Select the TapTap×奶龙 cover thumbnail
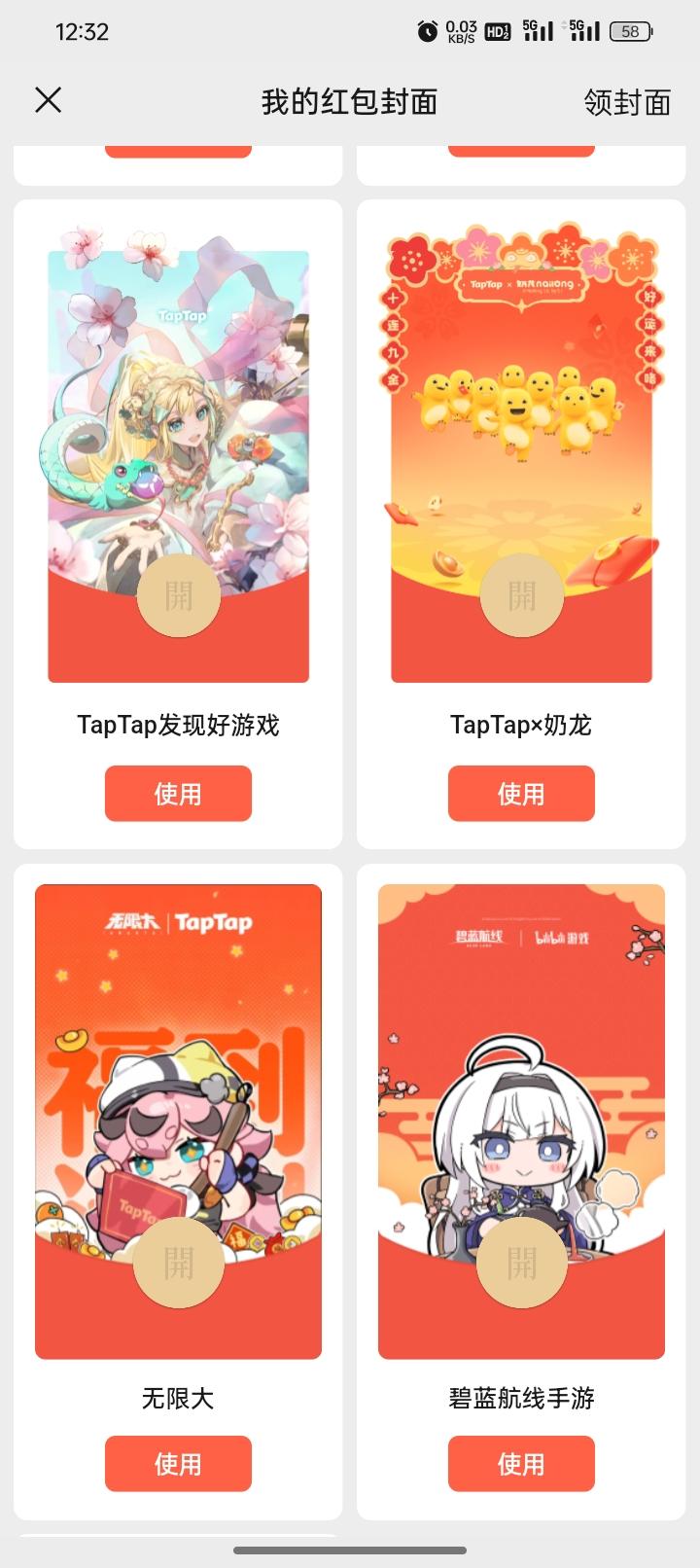The image size is (700, 1568). [x=521, y=438]
